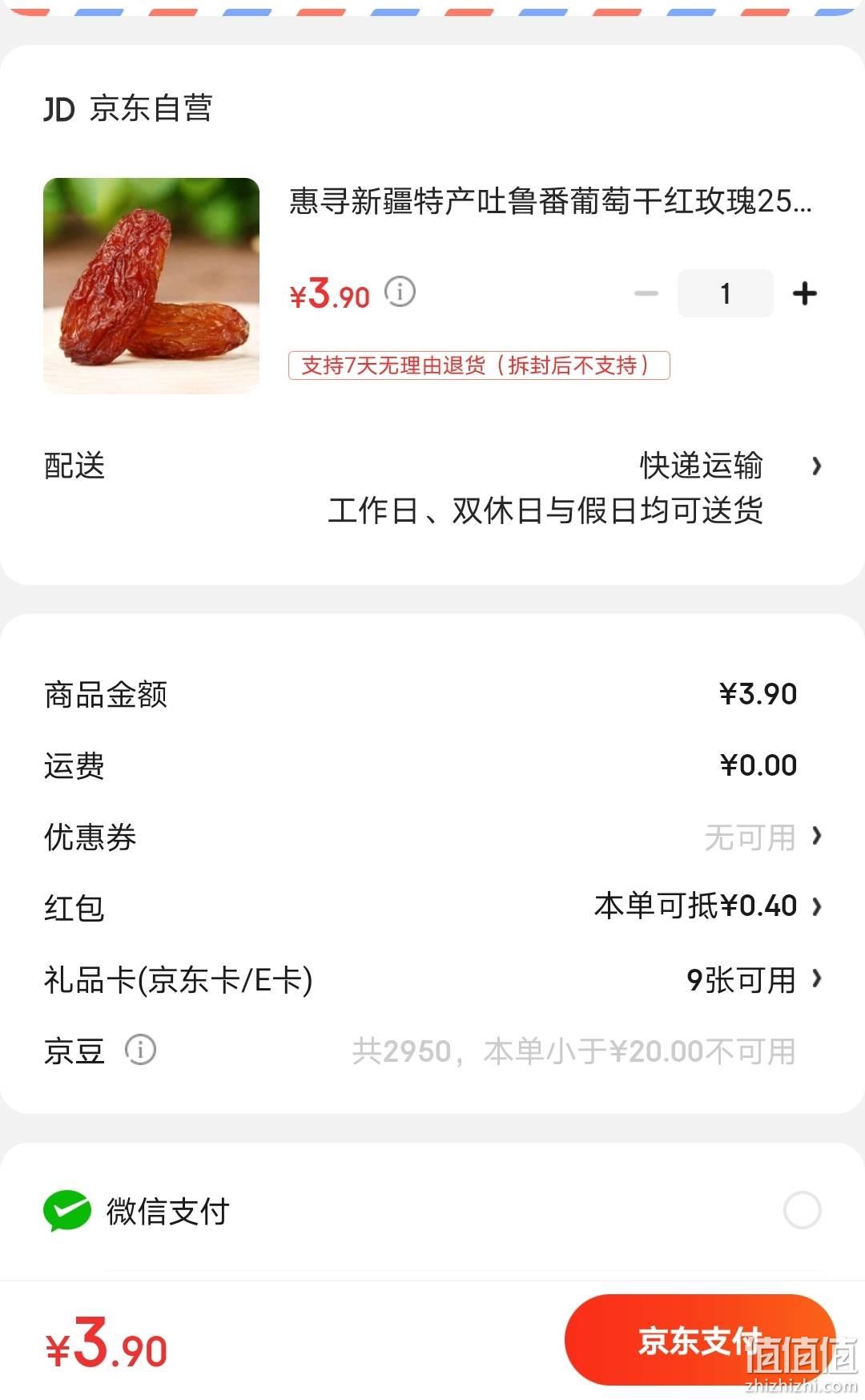Open the price info icon beside ¥3.90
The width and height of the screenshot is (865, 1400).
click(400, 292)
